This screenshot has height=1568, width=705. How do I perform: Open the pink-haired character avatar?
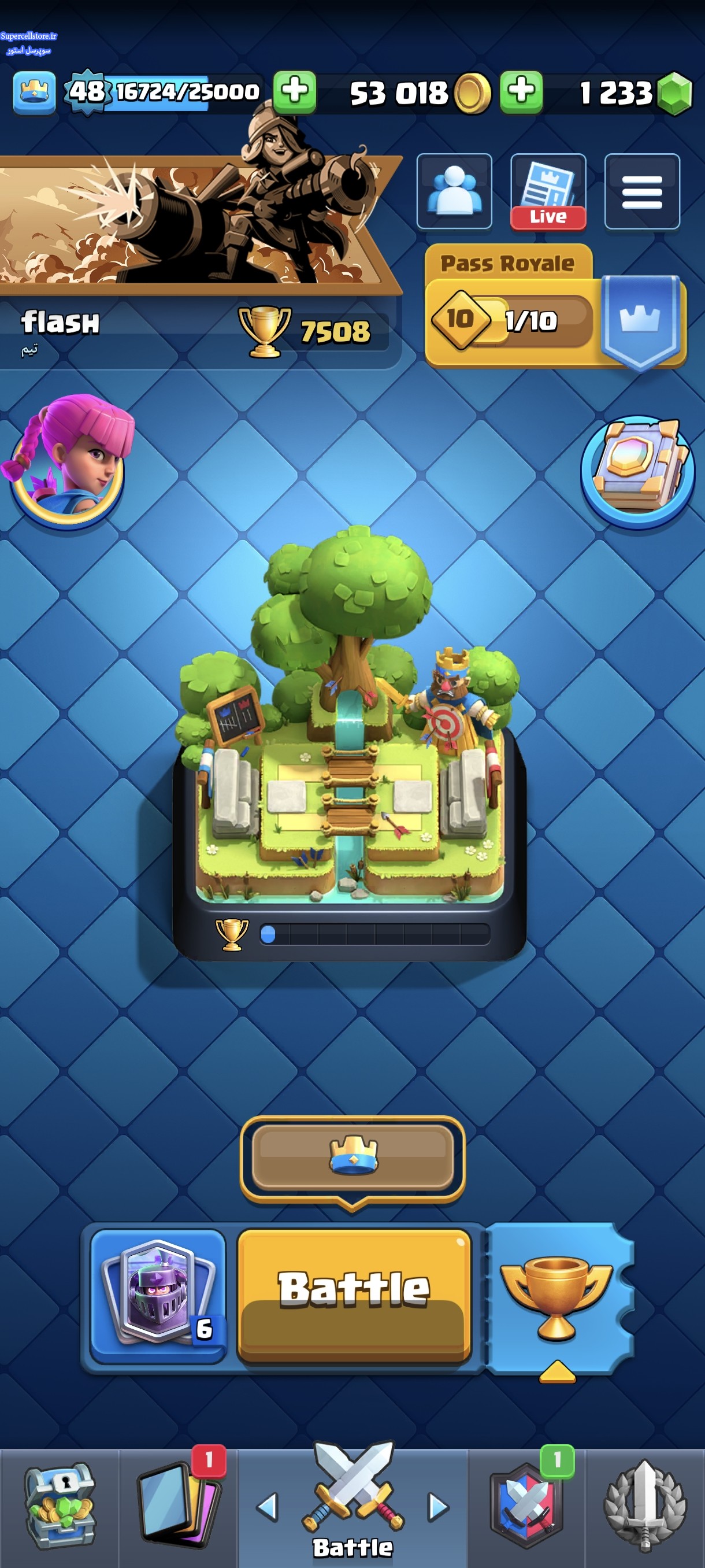pos(67,463)
